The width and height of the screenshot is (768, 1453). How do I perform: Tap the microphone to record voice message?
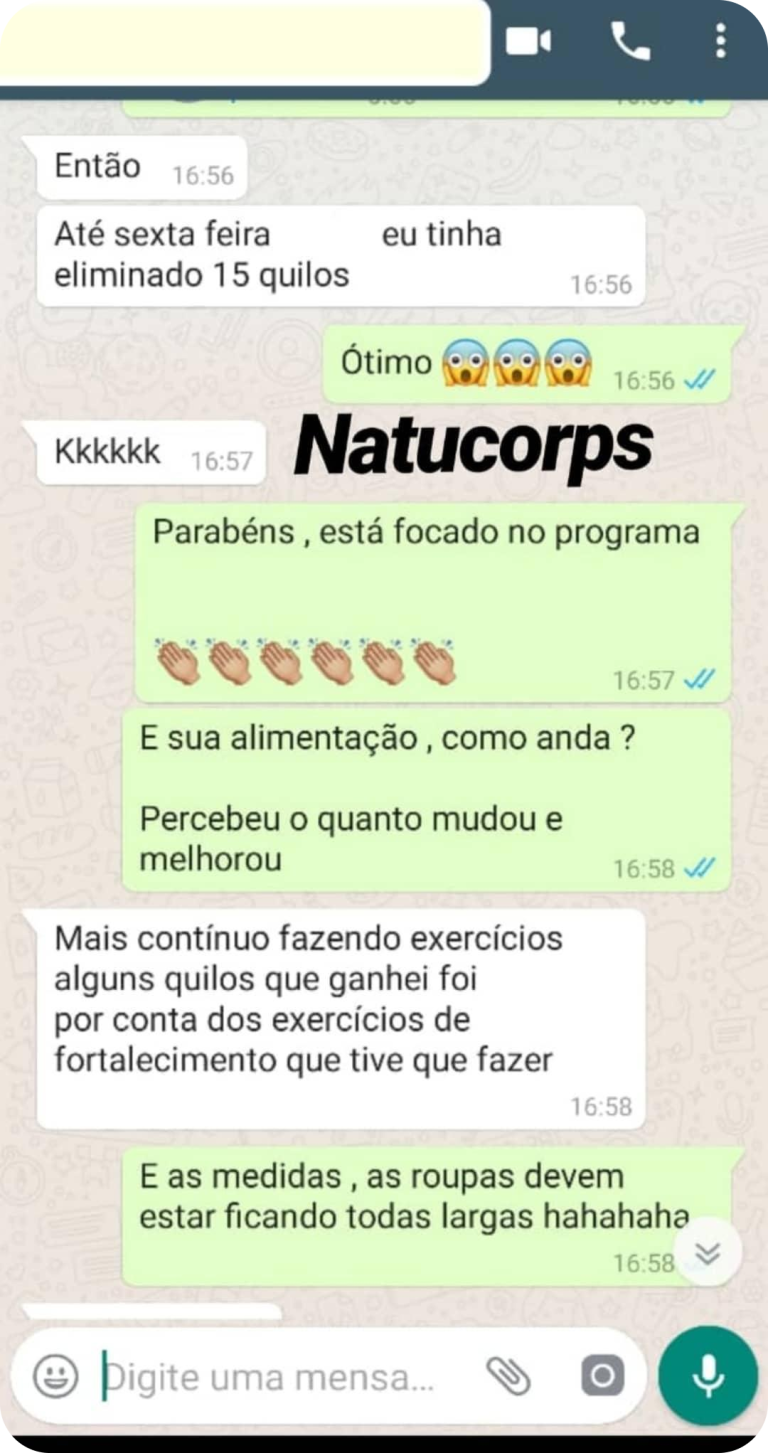coord(708,1376)
